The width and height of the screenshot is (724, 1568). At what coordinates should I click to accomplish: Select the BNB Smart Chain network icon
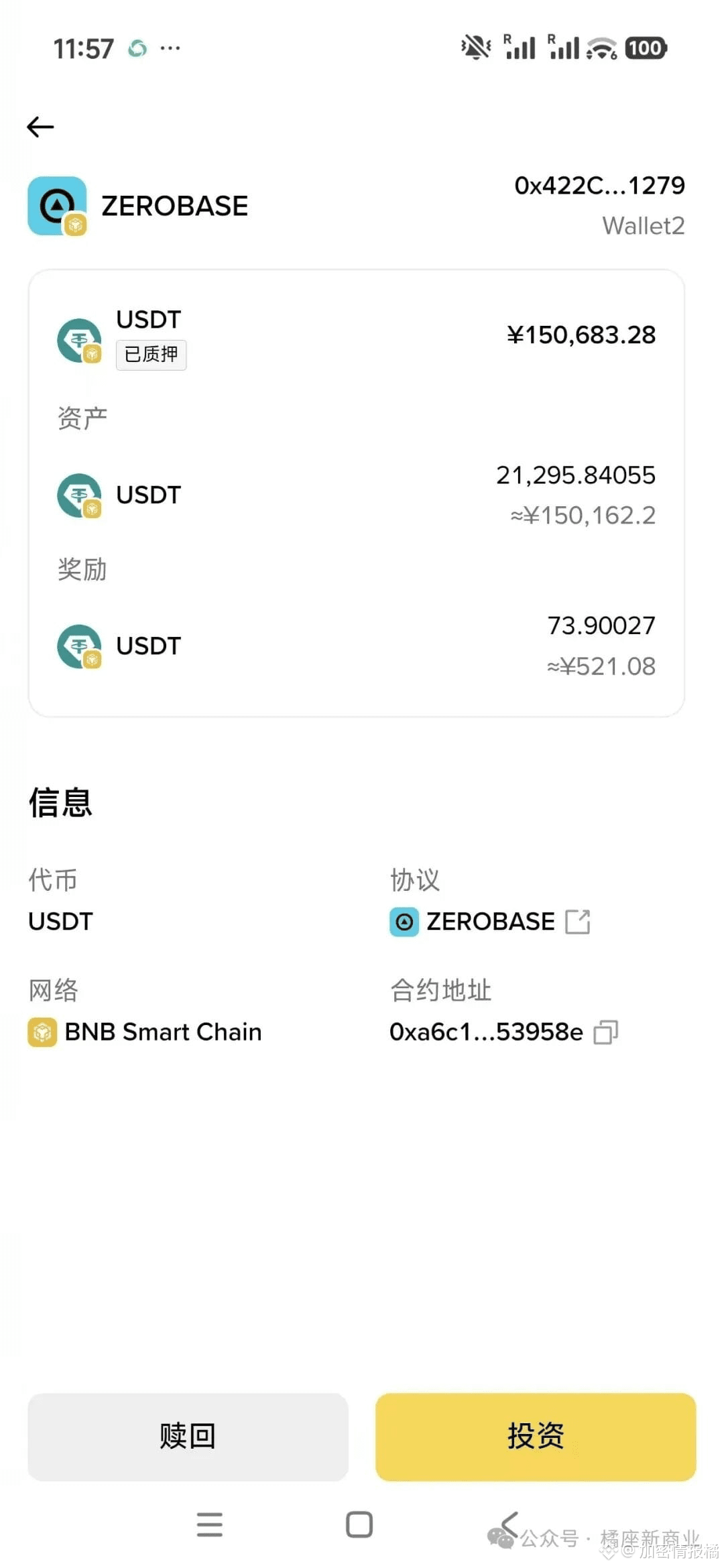pos(42,1032)
